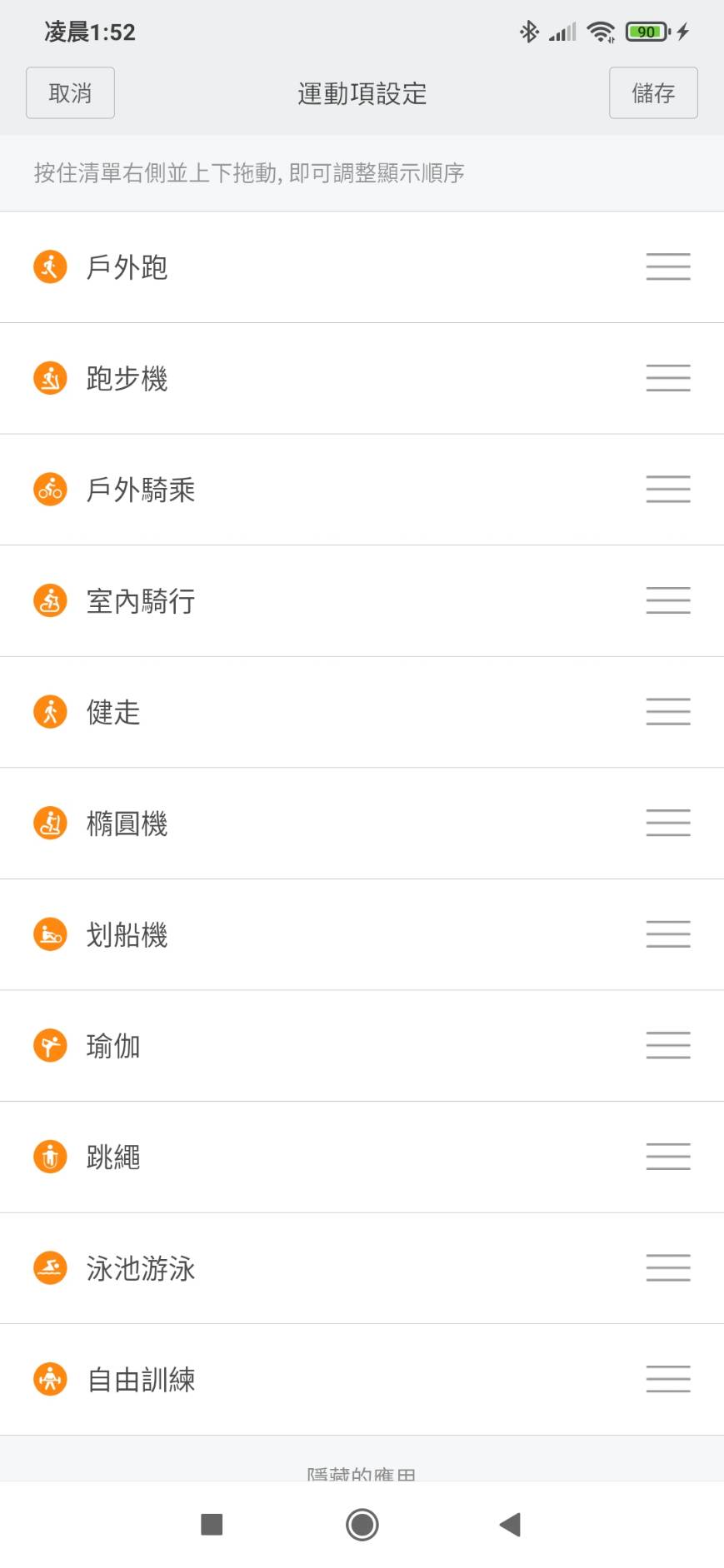The image size is (724, 1568).
Task: Tap the reorder handle for 戶外跑
Action: pos(668,267)
